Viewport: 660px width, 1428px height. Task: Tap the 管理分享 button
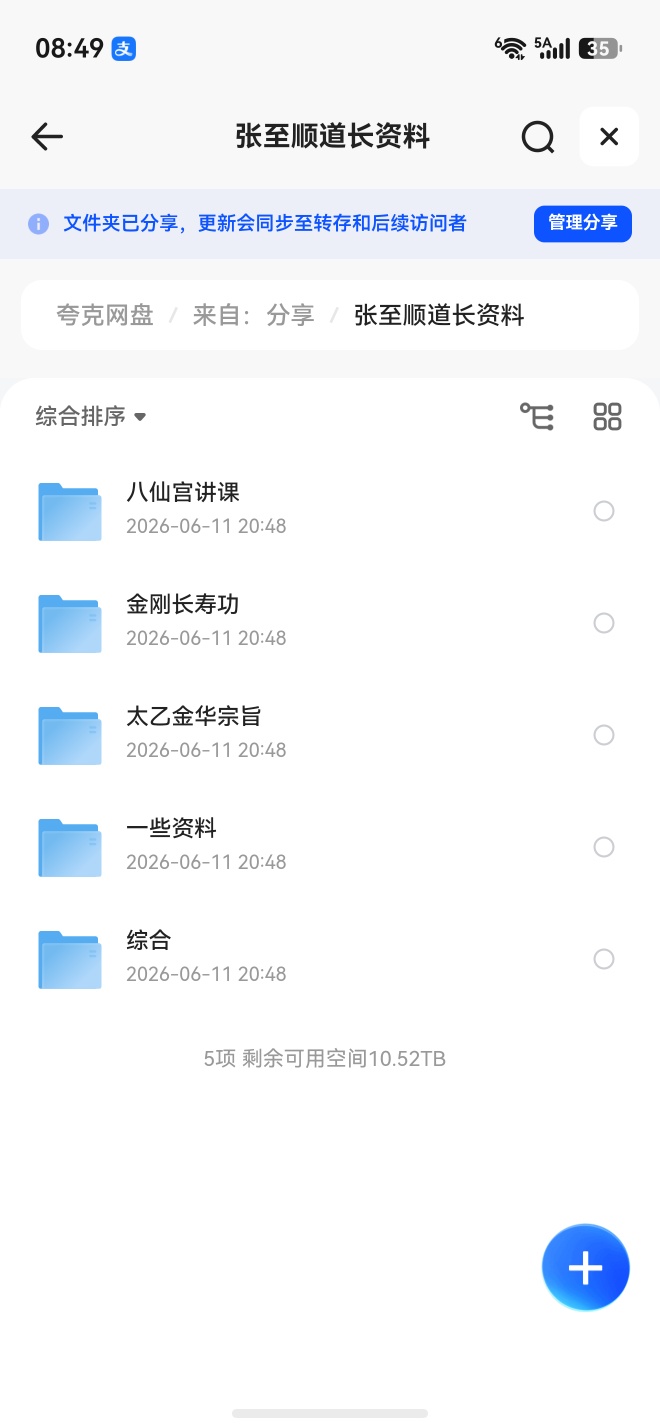[583, 223]
